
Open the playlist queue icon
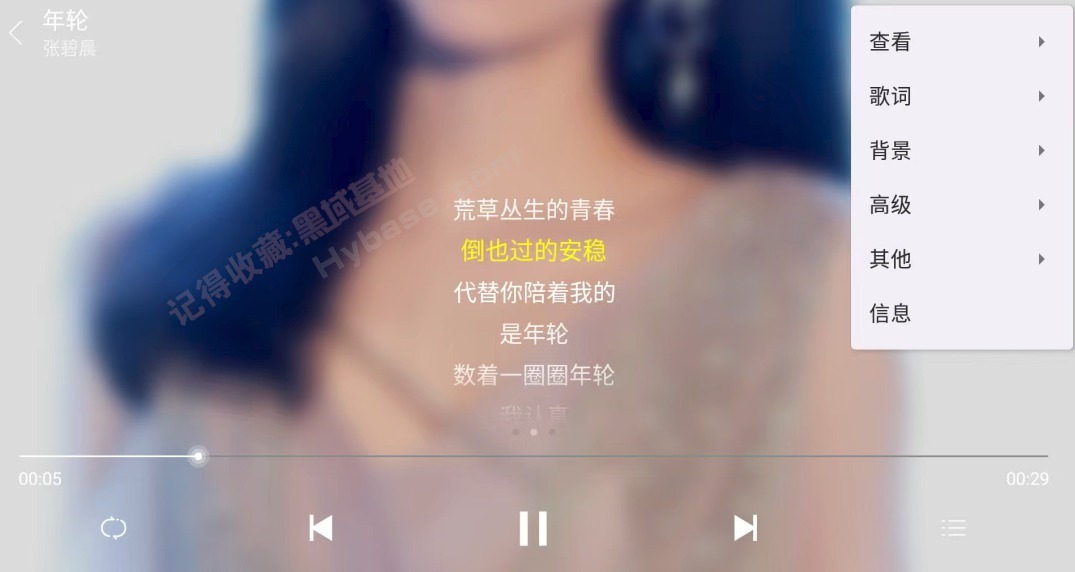pyautogui.click(x=953, y=528)
